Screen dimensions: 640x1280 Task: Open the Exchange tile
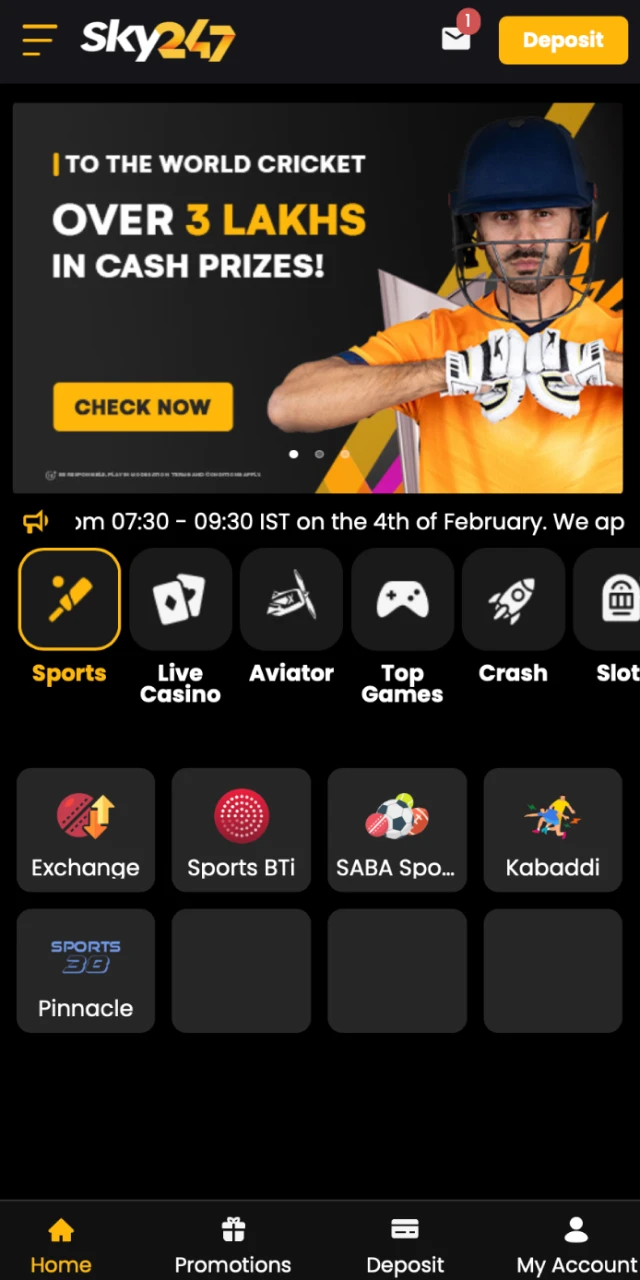coord(85,830)
